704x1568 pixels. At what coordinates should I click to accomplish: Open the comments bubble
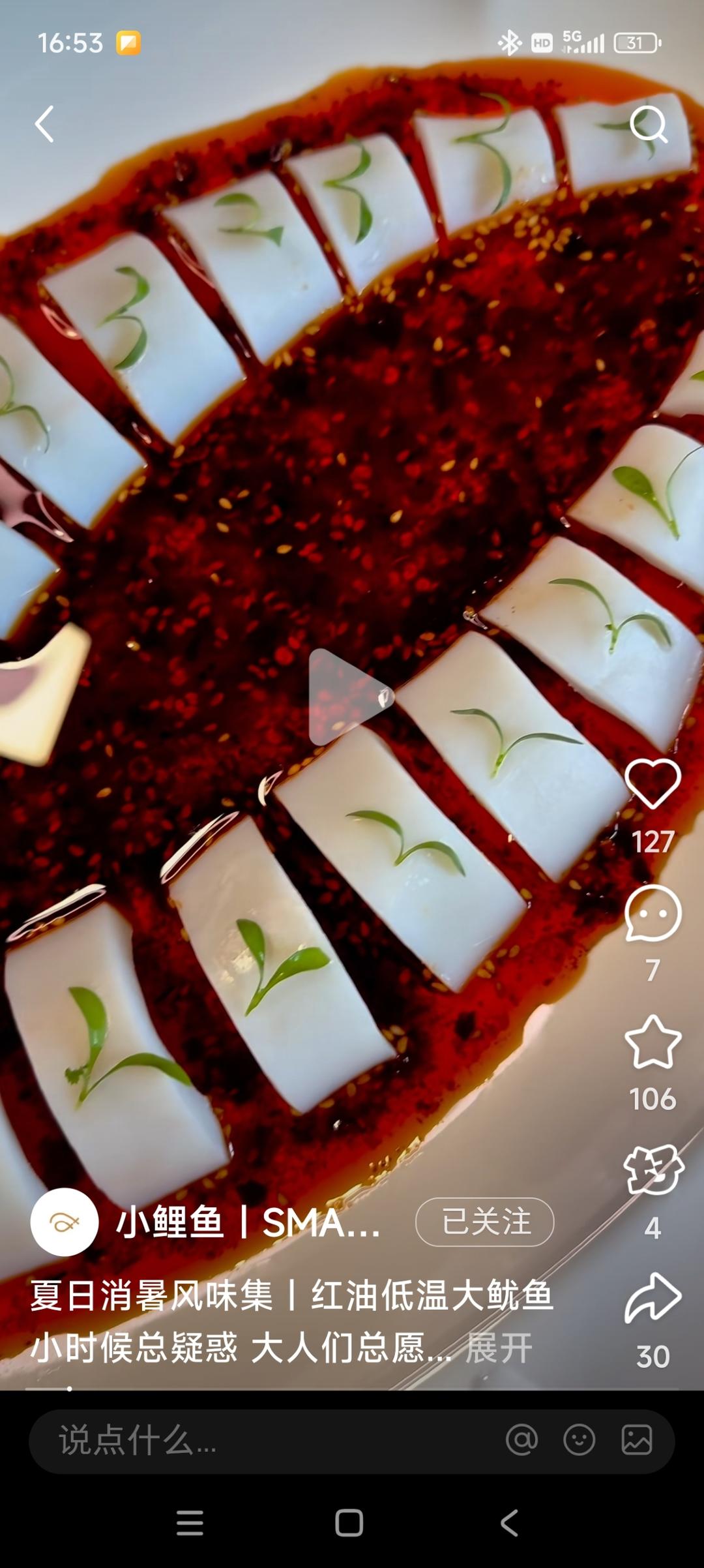(653, 913)
